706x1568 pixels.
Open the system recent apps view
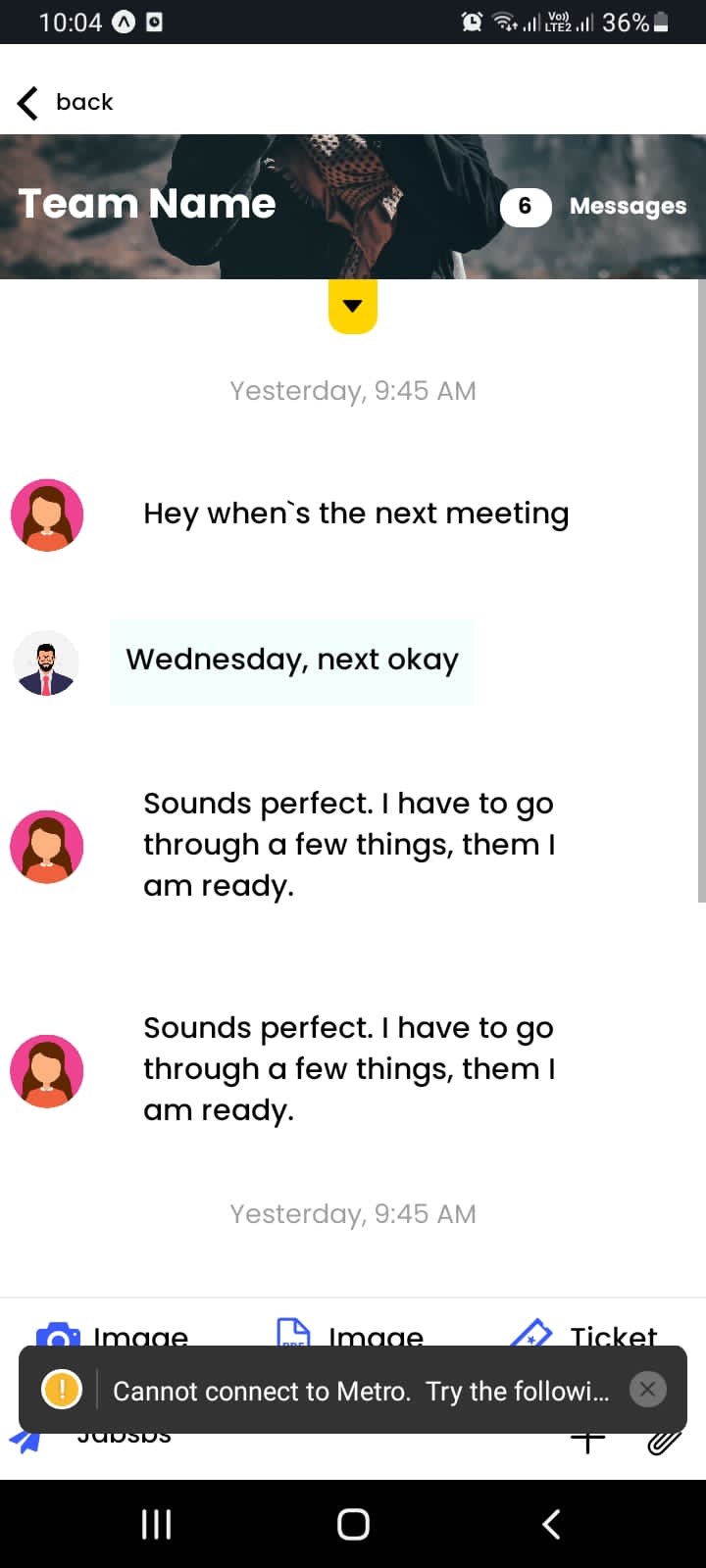click(x=157, y=1524)
